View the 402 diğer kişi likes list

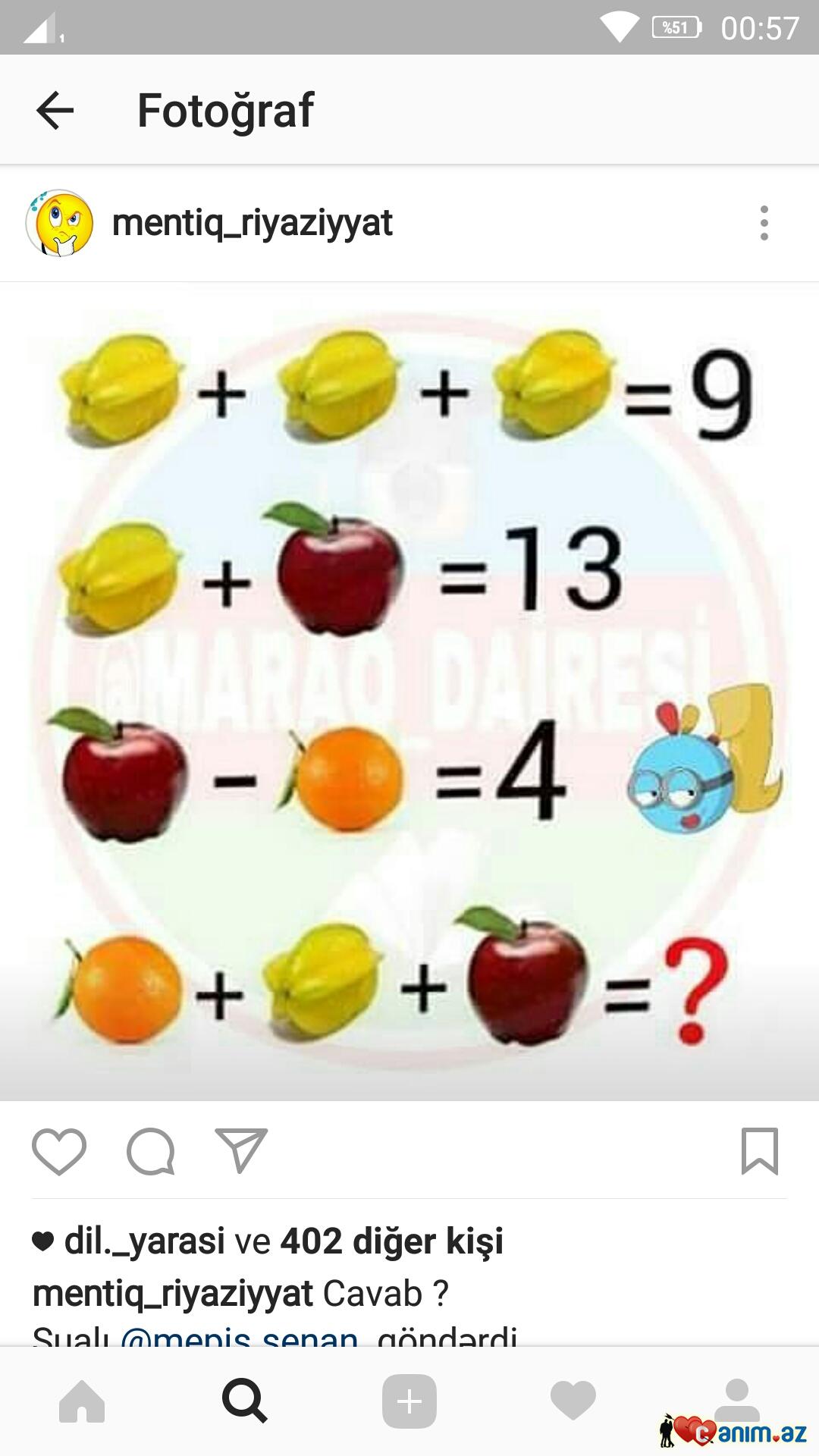pyautogui.click(x=391, y=1242)
